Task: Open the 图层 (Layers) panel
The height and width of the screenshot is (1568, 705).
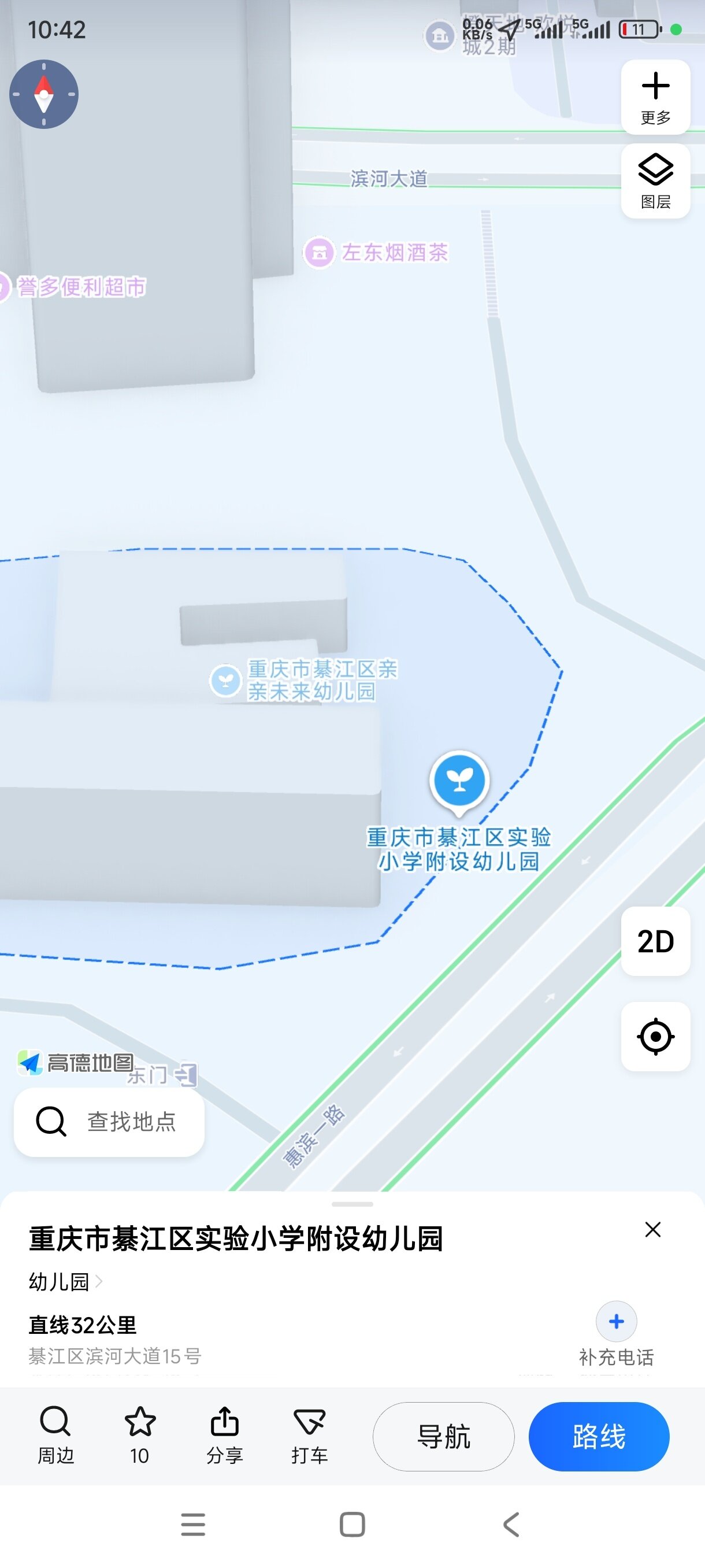Action: pos(655,181)
